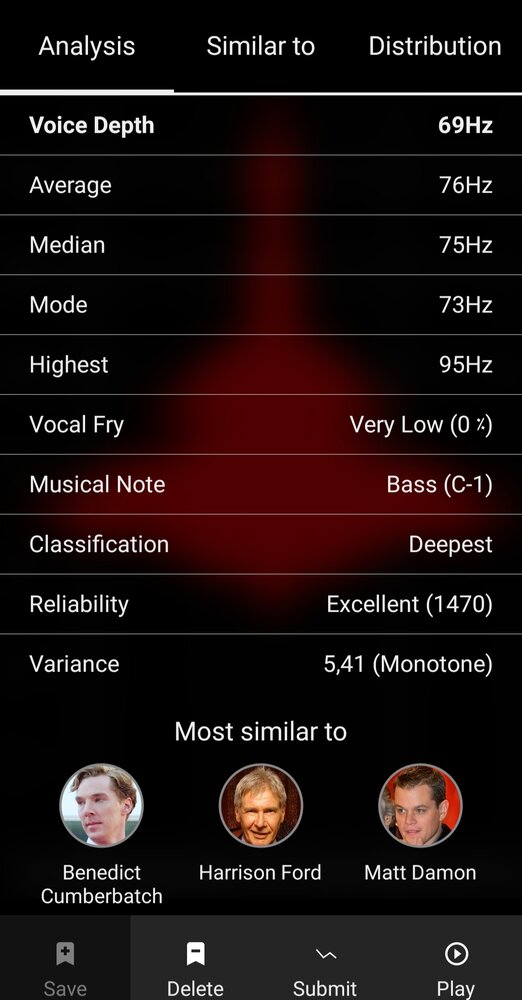The width and height of the screenshot is (522, 1000).
Task: Play the recorded voice
Action: click(x=456, y=958)
